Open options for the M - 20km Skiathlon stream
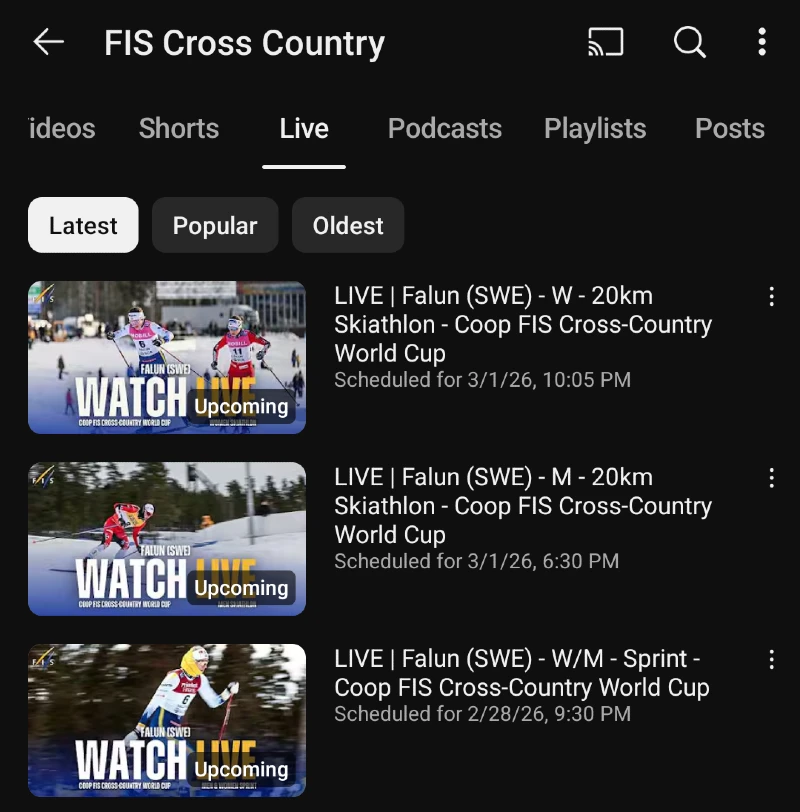 pos(771,478)
